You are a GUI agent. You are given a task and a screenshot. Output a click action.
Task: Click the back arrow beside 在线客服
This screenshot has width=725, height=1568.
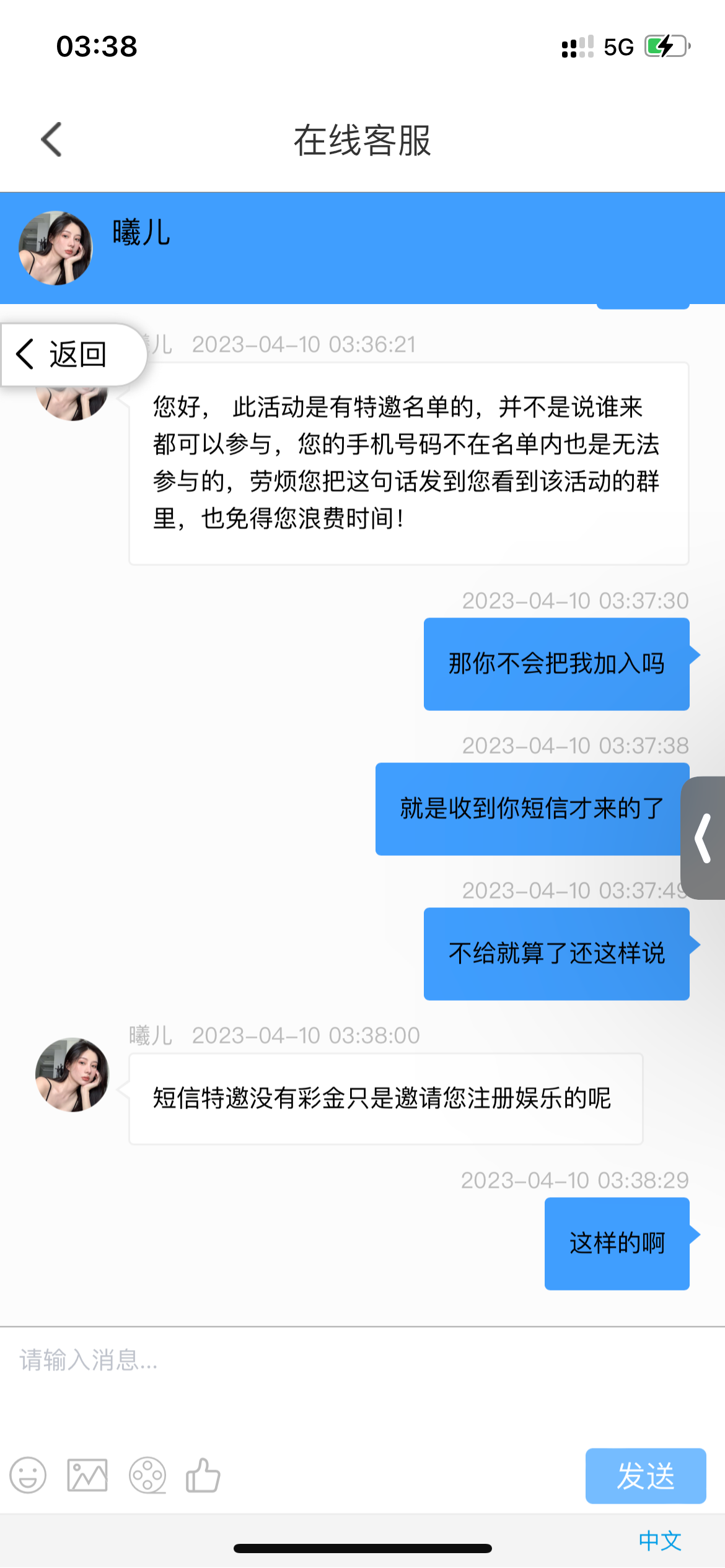[51, 141]
